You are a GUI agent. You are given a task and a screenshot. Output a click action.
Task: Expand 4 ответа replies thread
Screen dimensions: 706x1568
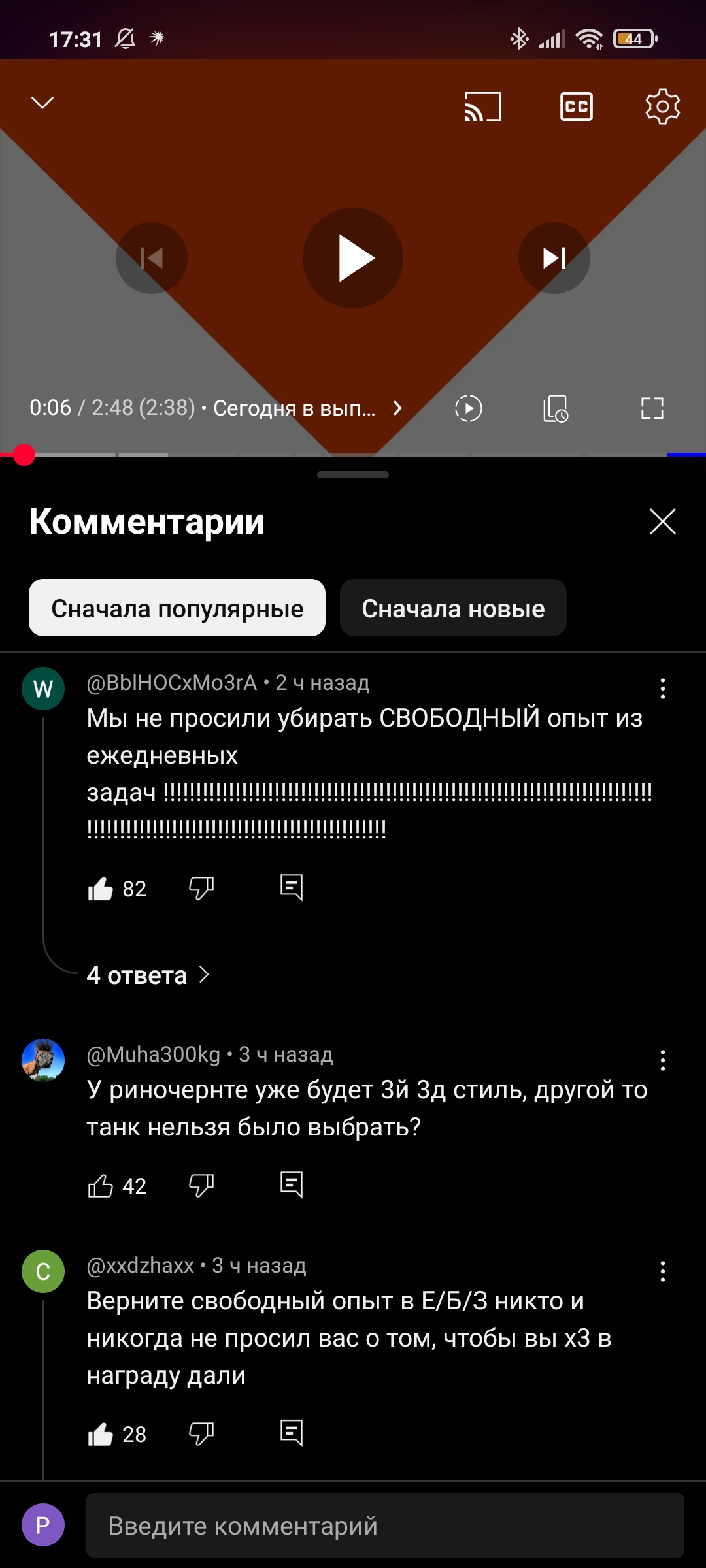pos(148,975)
